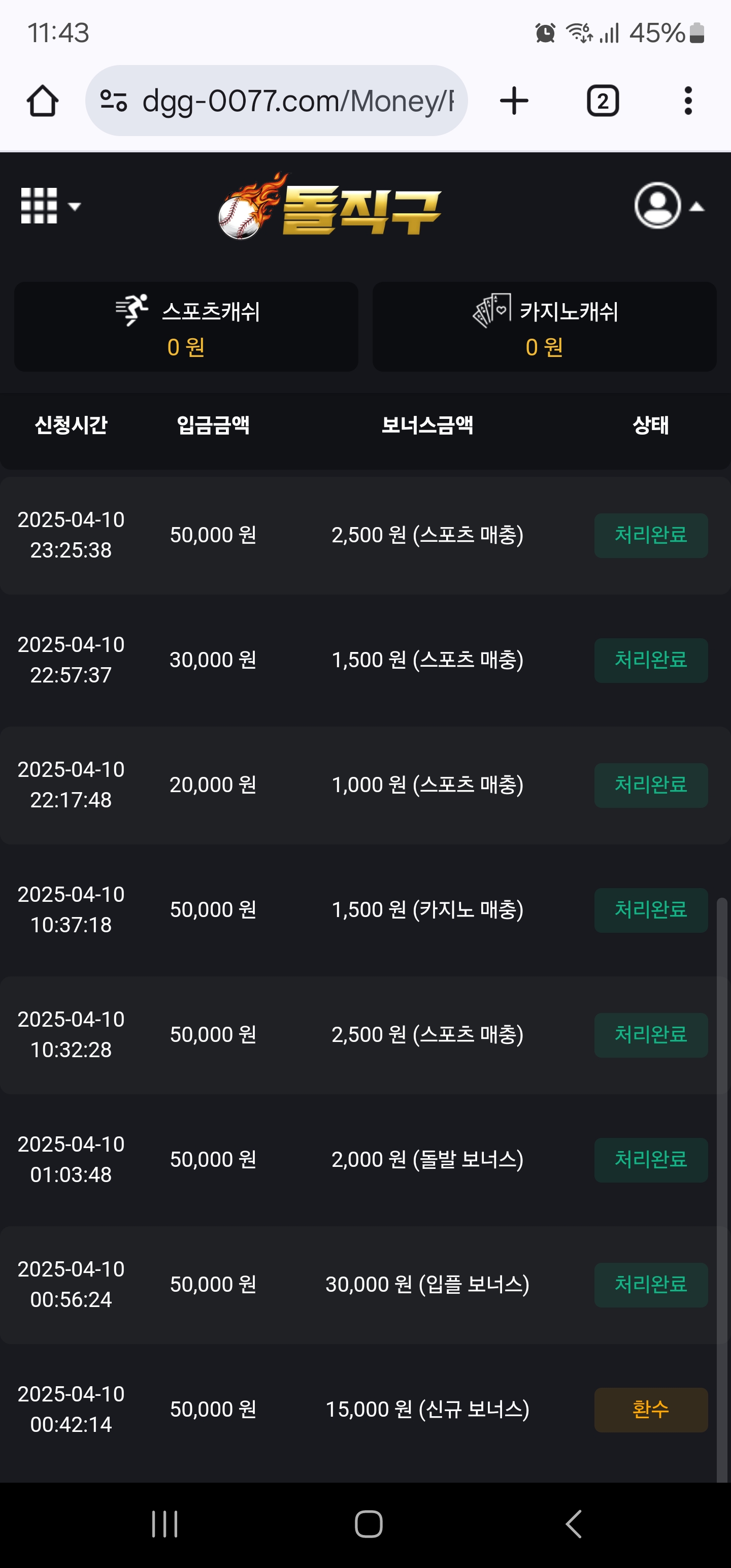Open the user profile menu
731x1568 pixels.
click(668, 206)
